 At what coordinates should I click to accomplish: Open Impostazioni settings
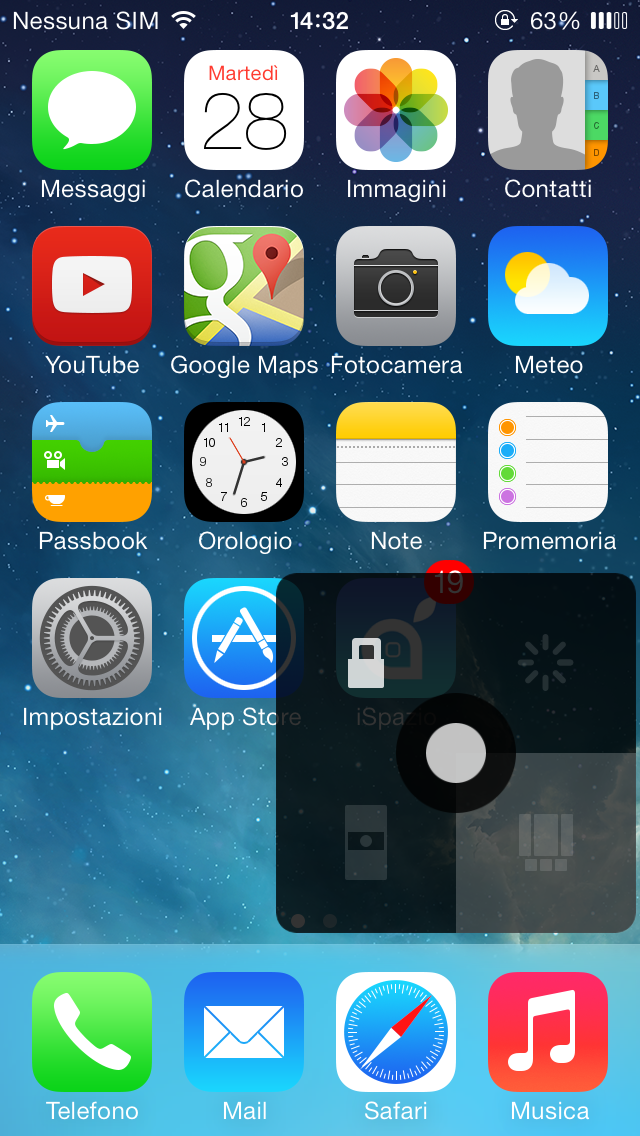[92, 638]
